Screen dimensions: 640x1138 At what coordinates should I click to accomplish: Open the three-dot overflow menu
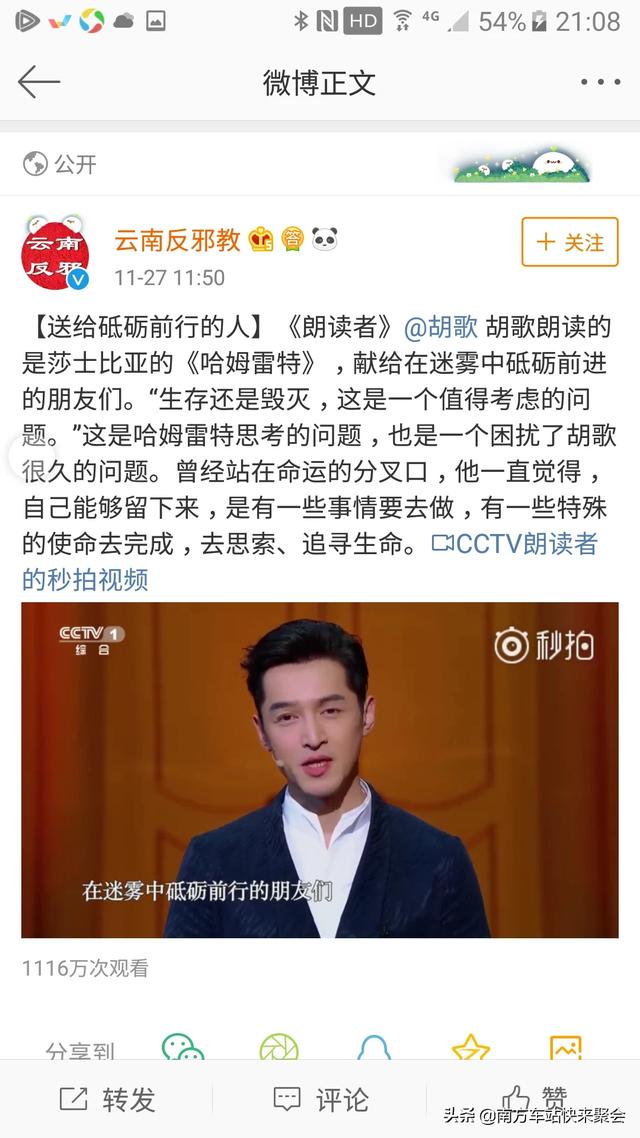point(600,82)
